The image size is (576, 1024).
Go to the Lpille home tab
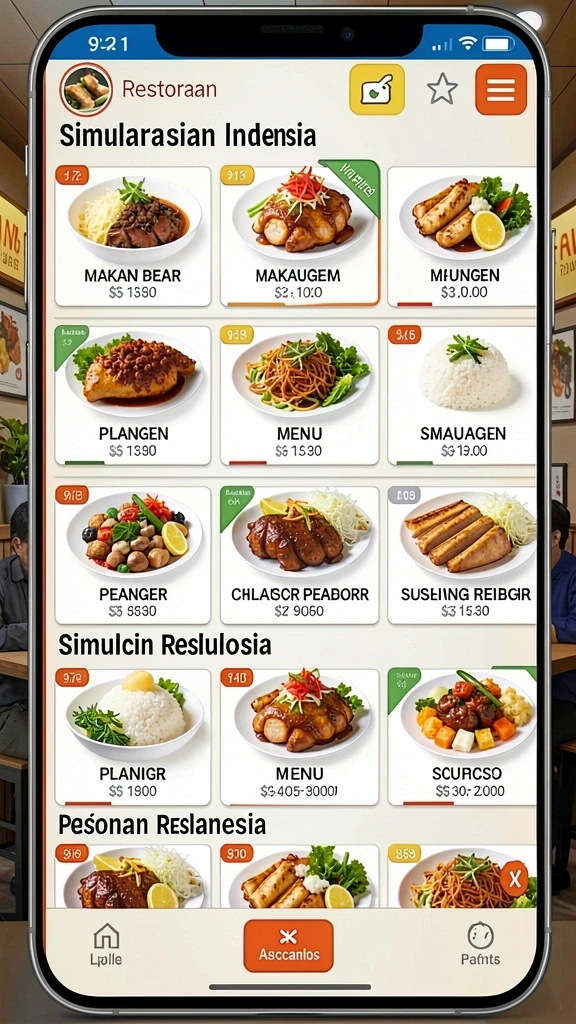pyautogui.click(x=106, y=944)
